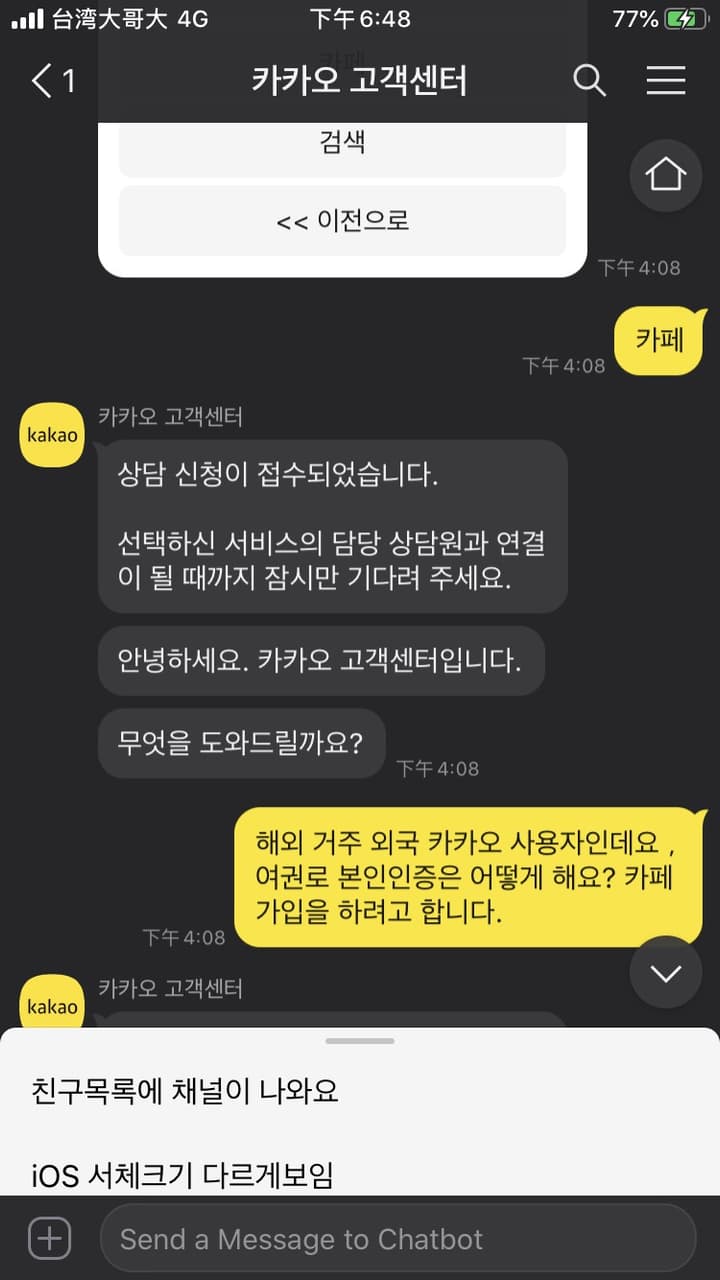Jump to the latest message with the down arrow
The height and width of the screenshot is (1280, 720).
(666, 972)
